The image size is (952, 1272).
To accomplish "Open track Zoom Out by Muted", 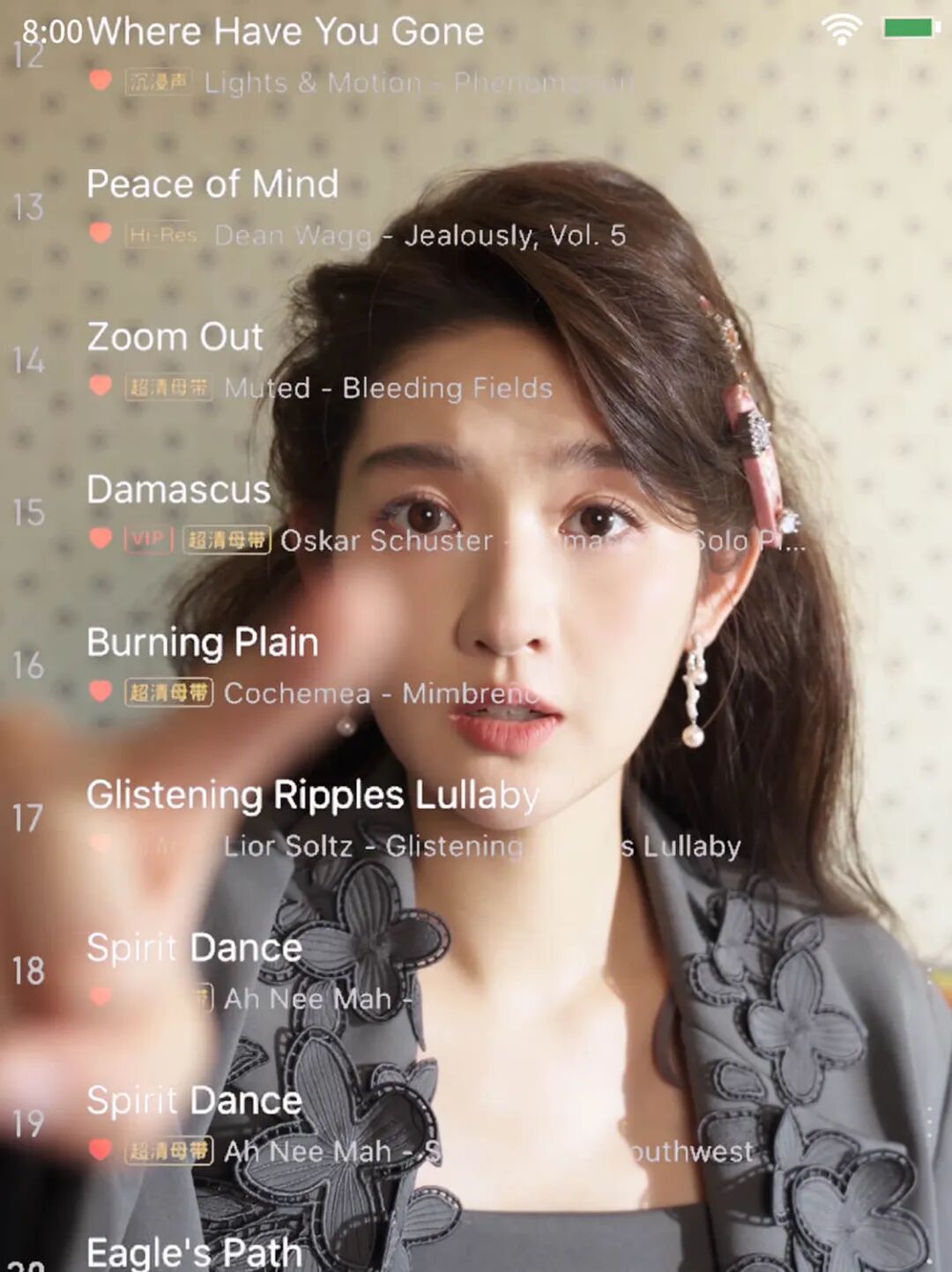I will (476, 360).
